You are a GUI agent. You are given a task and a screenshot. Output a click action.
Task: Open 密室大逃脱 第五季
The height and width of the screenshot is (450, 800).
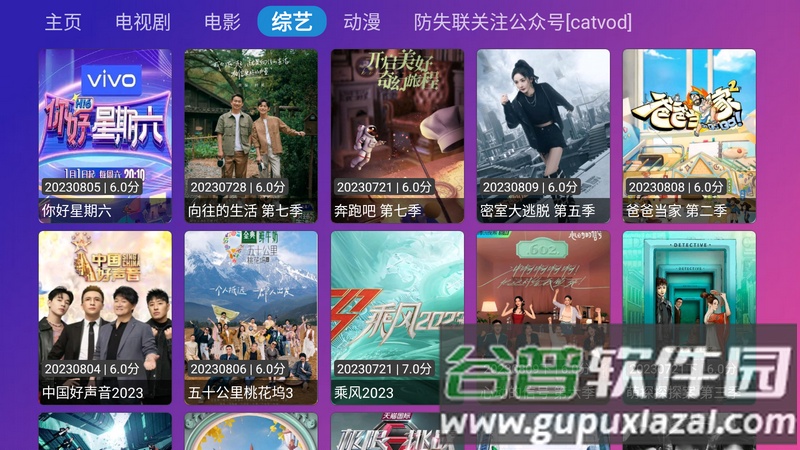click(543, 135)
